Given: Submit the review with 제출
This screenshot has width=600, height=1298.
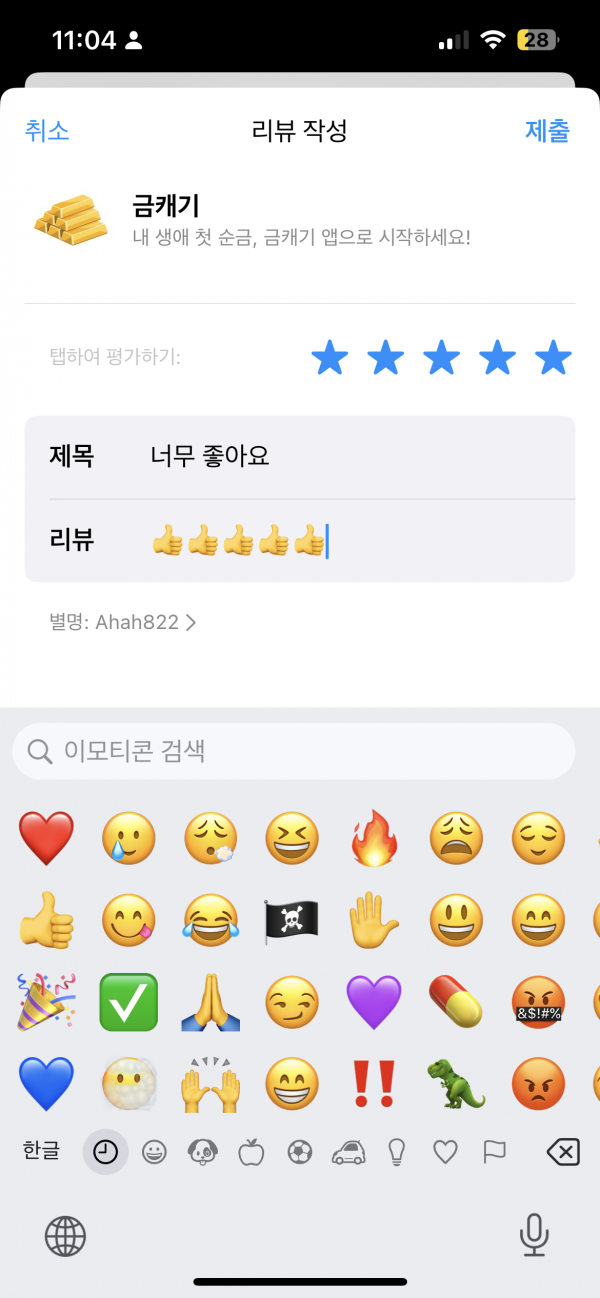Looking at the screenshot, I should (547, 131).
